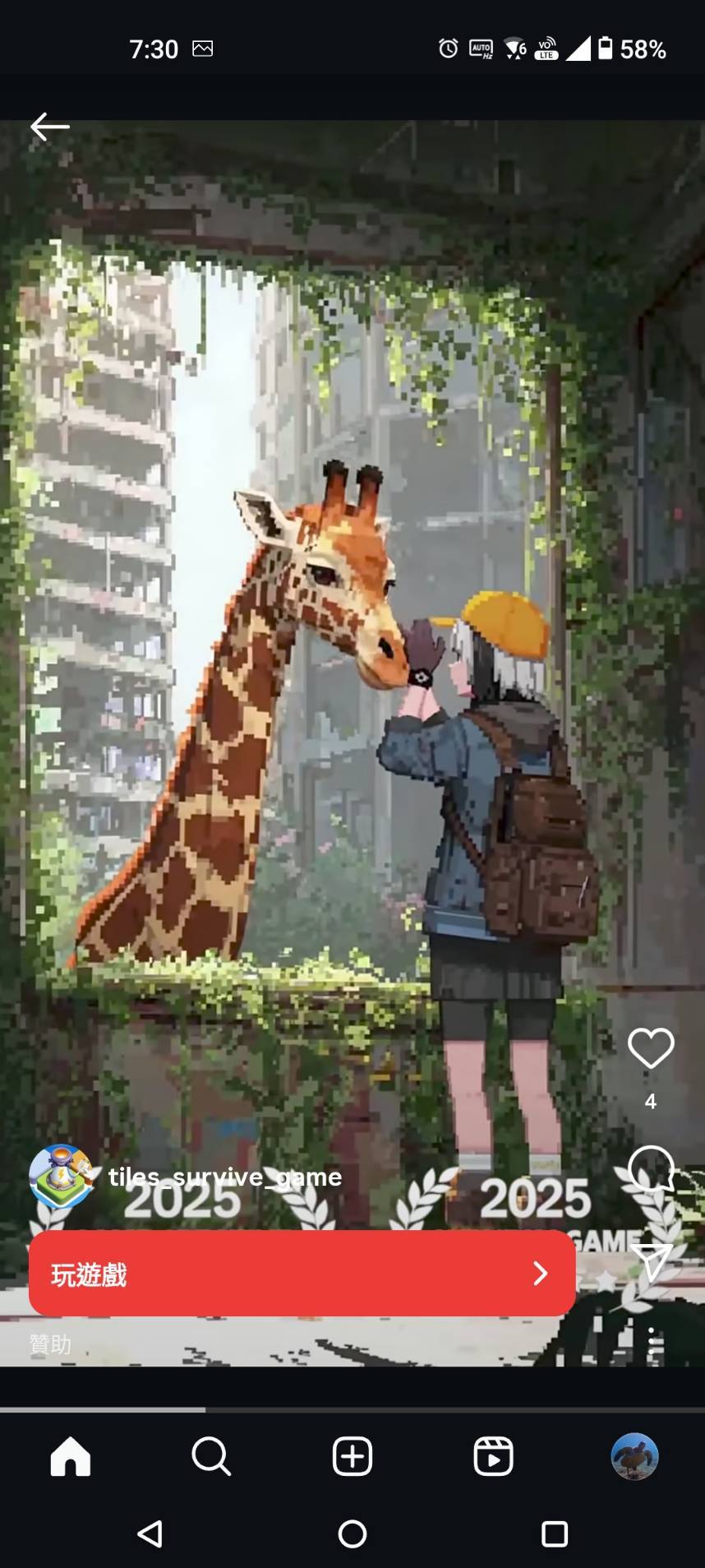The width and height of the screenshot is (705, 1568).
Task: Open my profile tab
Action: point(634,1457)
